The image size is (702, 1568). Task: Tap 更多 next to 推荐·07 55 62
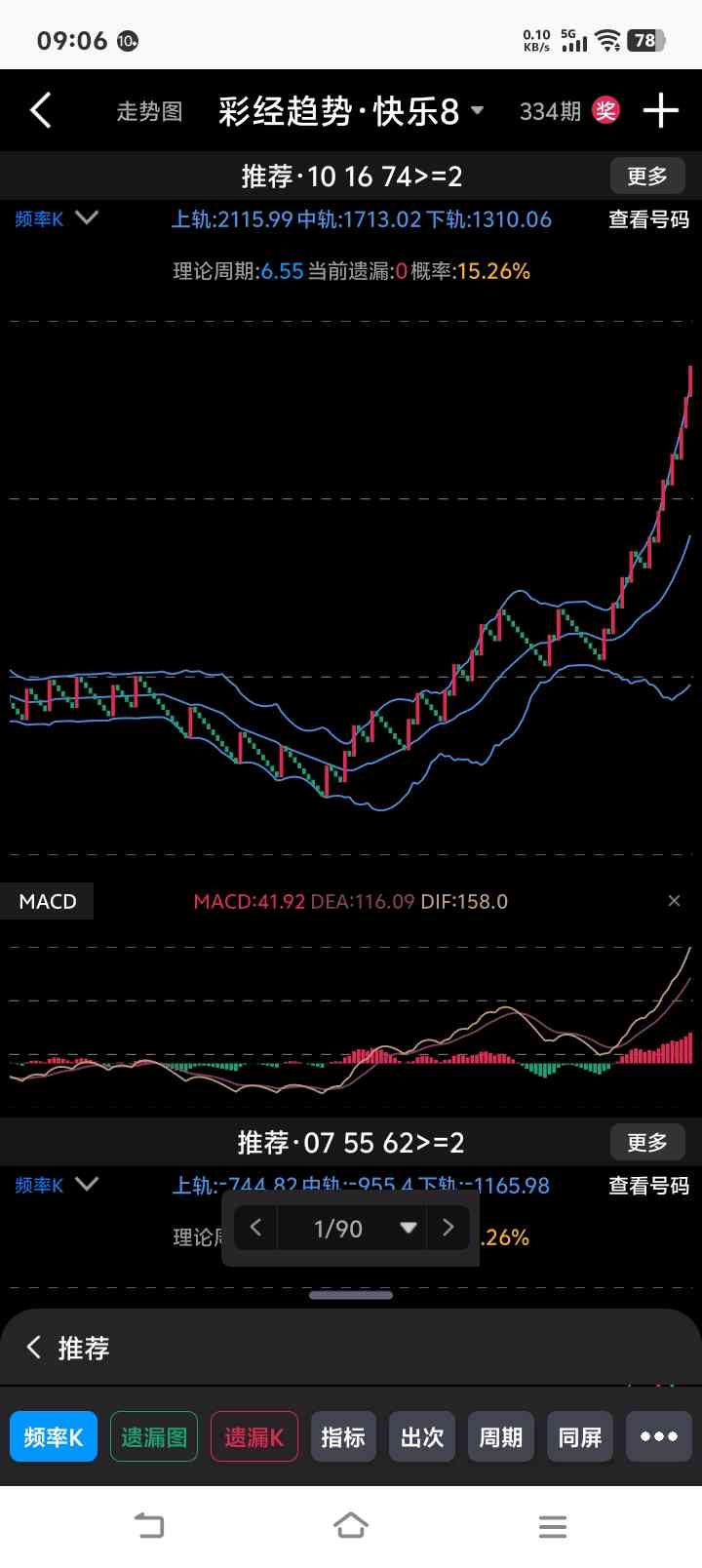[x=647, y=1142]
